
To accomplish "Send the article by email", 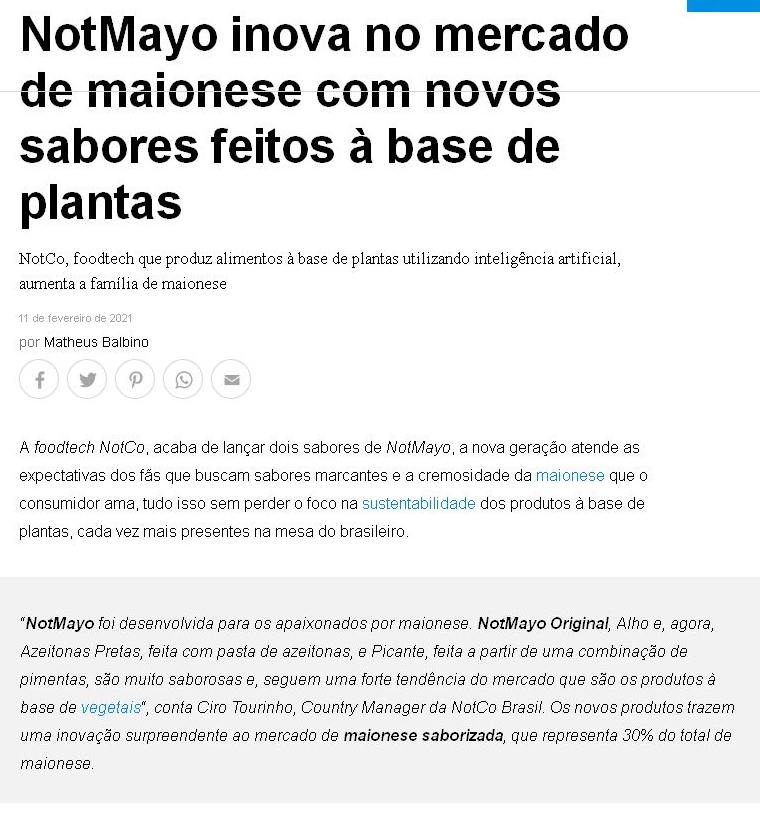I will [231, 380].
